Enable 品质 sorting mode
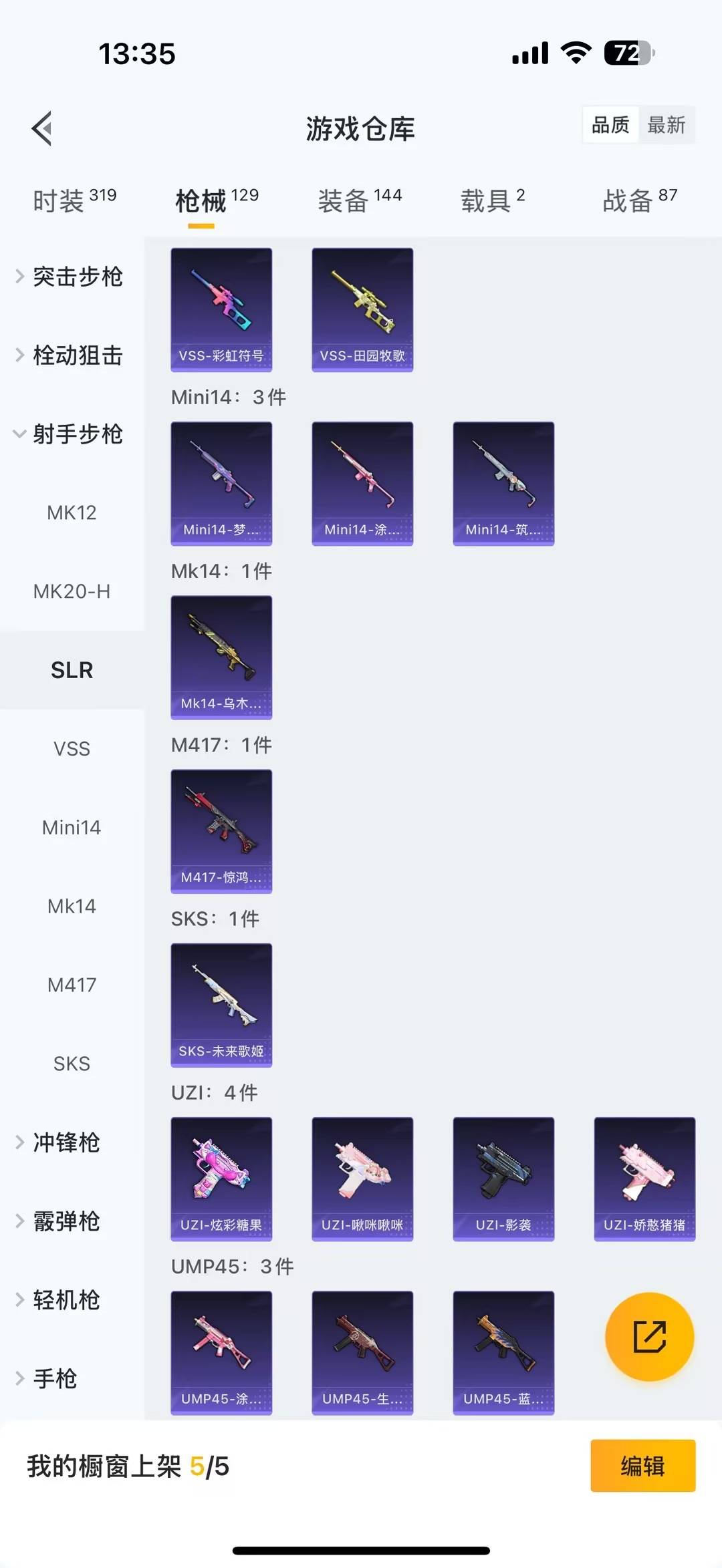 click(x=609, y=125)
